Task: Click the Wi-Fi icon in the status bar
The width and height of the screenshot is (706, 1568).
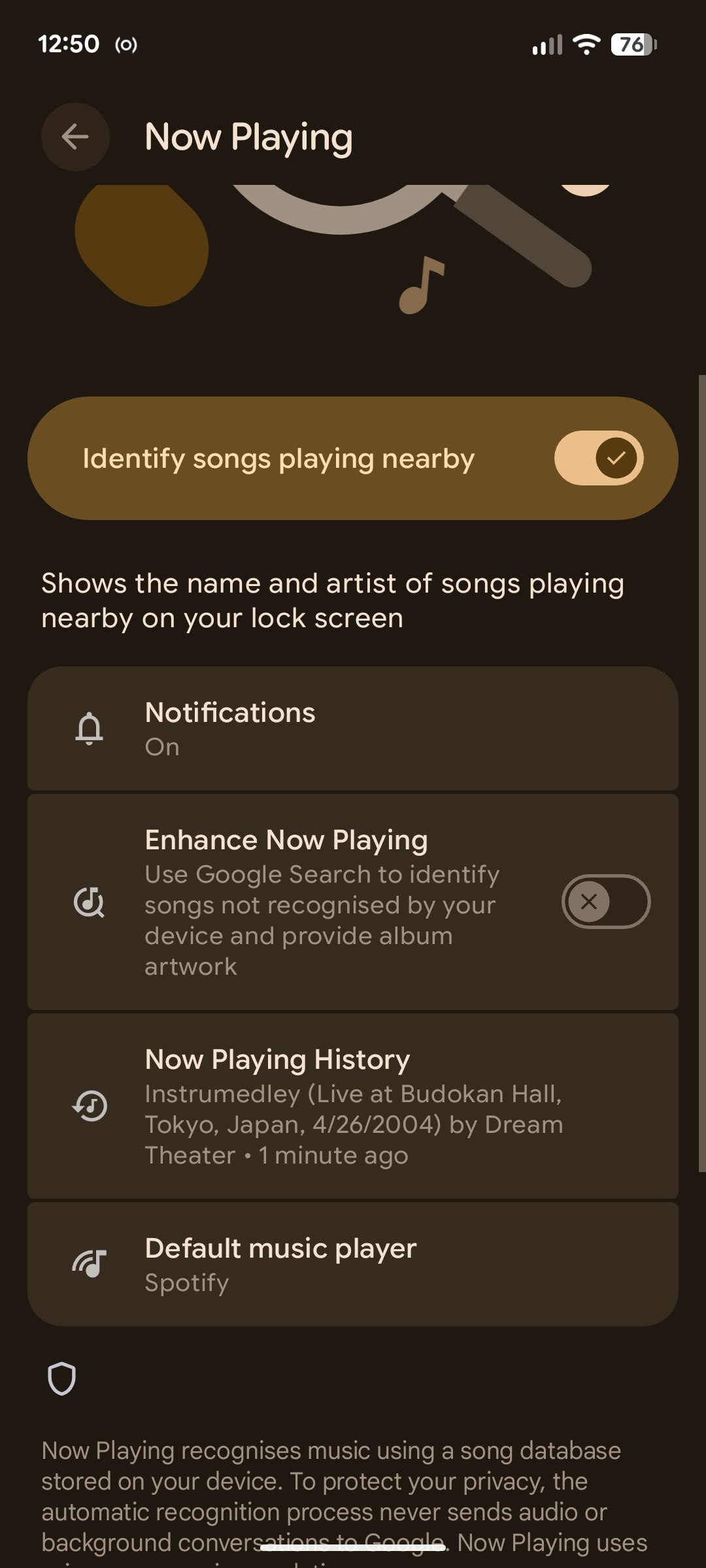Action: pos(585,44)
